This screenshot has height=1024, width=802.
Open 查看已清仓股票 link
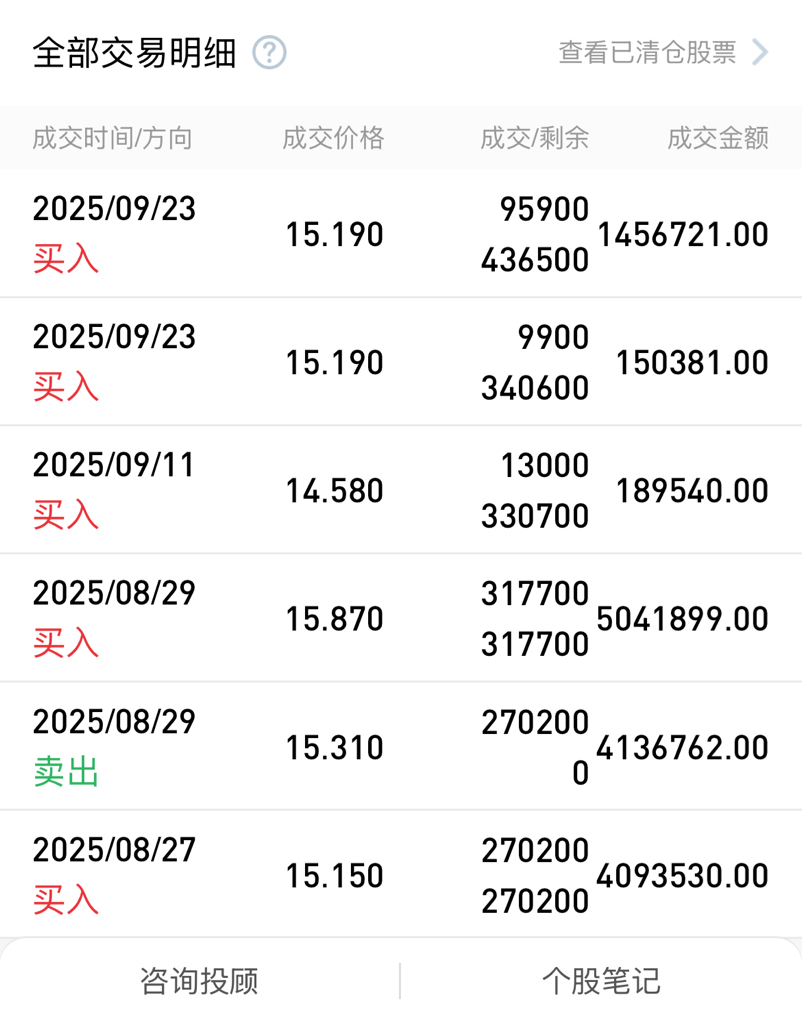[x=663, y=53]
